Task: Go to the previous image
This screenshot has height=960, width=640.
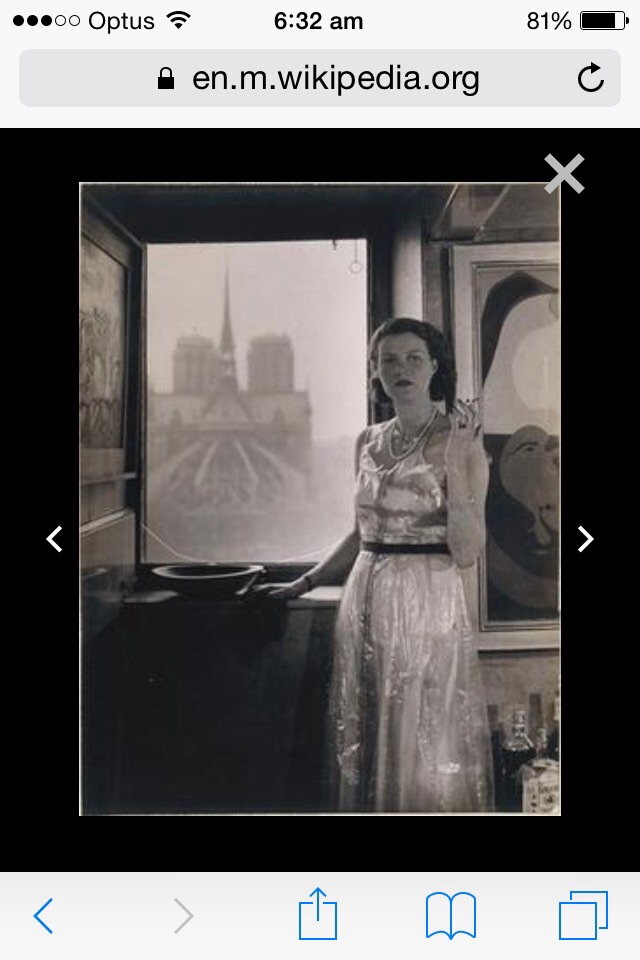Action: click(55, 540)
